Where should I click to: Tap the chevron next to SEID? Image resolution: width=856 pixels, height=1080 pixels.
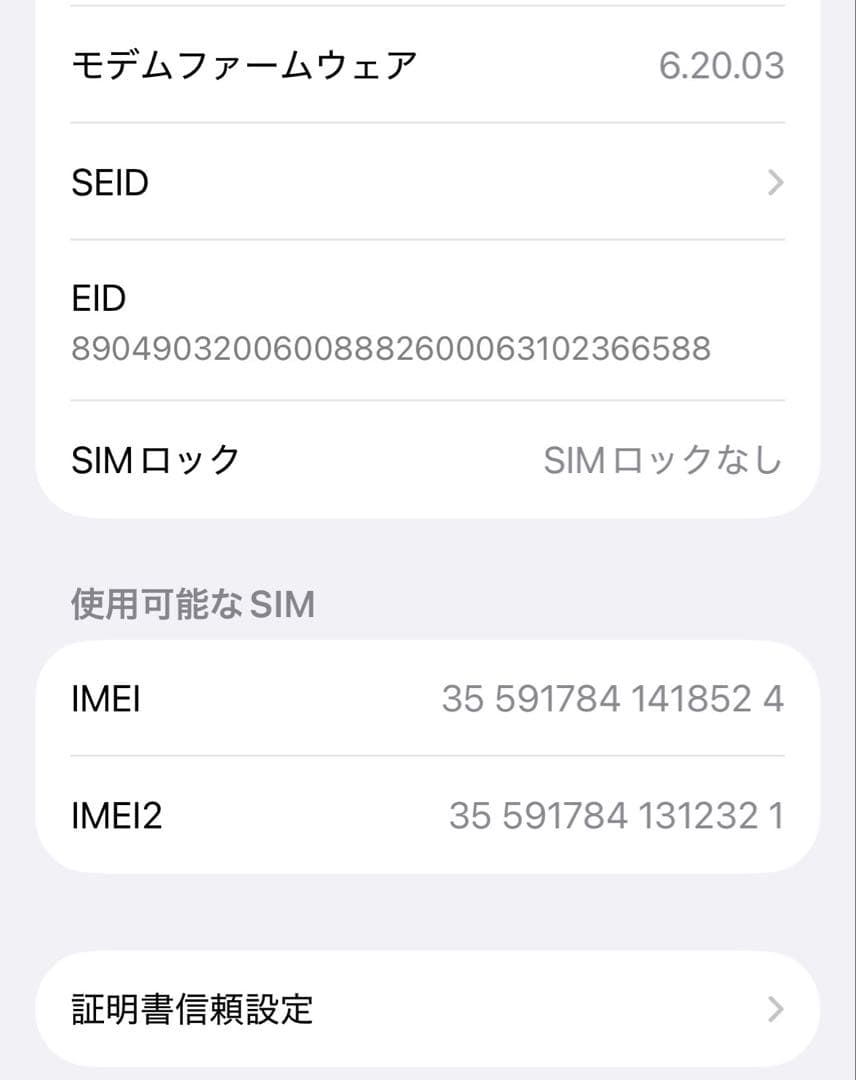click(x=777, y=182)
